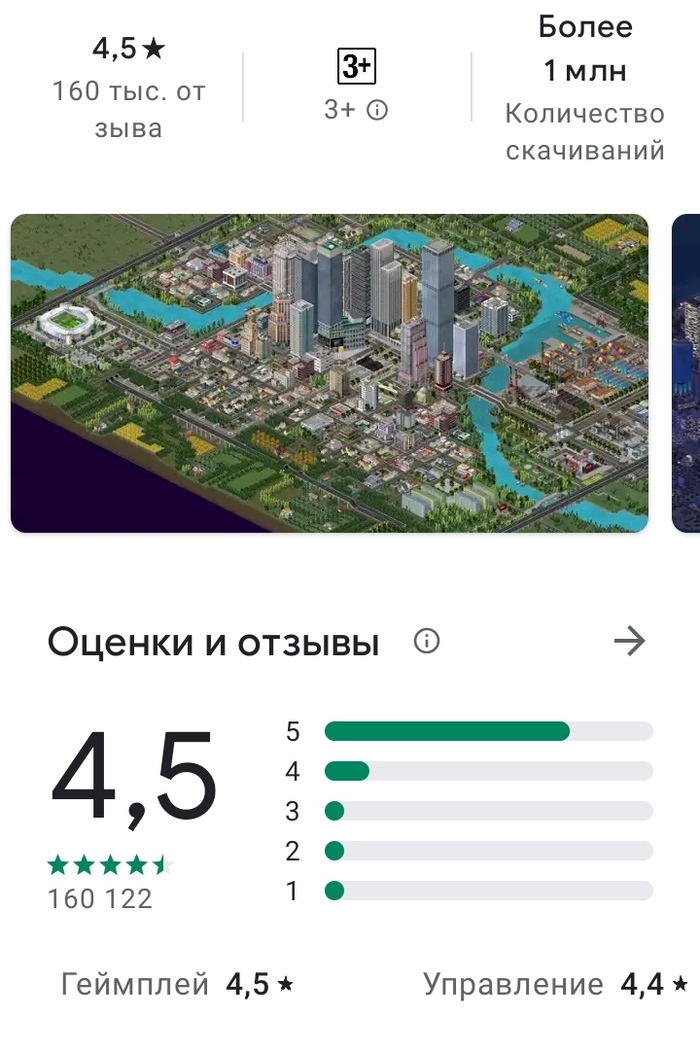Open the city screenshot preview
Viewport: 700px width, 1051px height.
[x=329, y=372]
